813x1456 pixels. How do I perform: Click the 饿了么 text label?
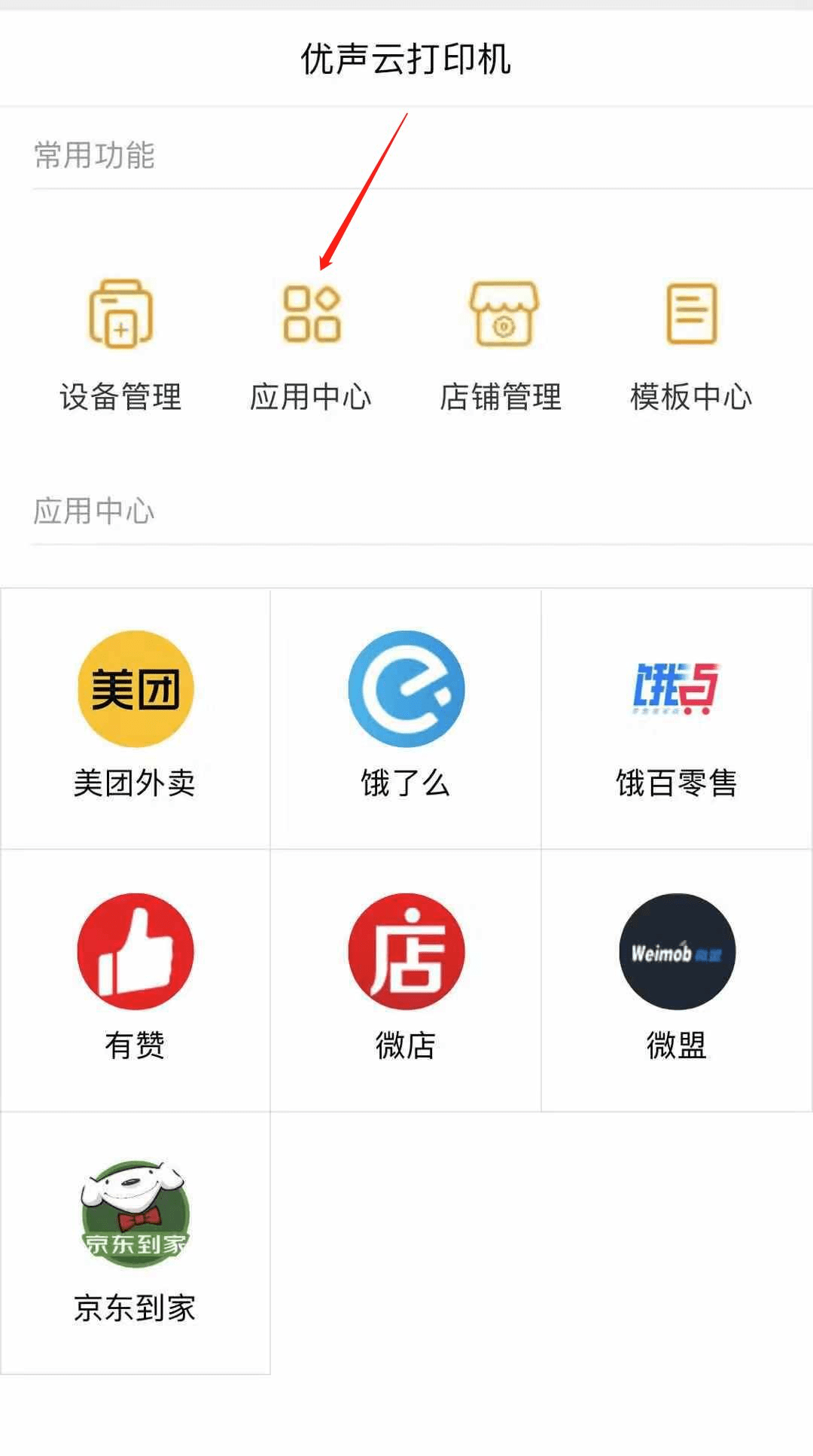[x=406, y=783]
